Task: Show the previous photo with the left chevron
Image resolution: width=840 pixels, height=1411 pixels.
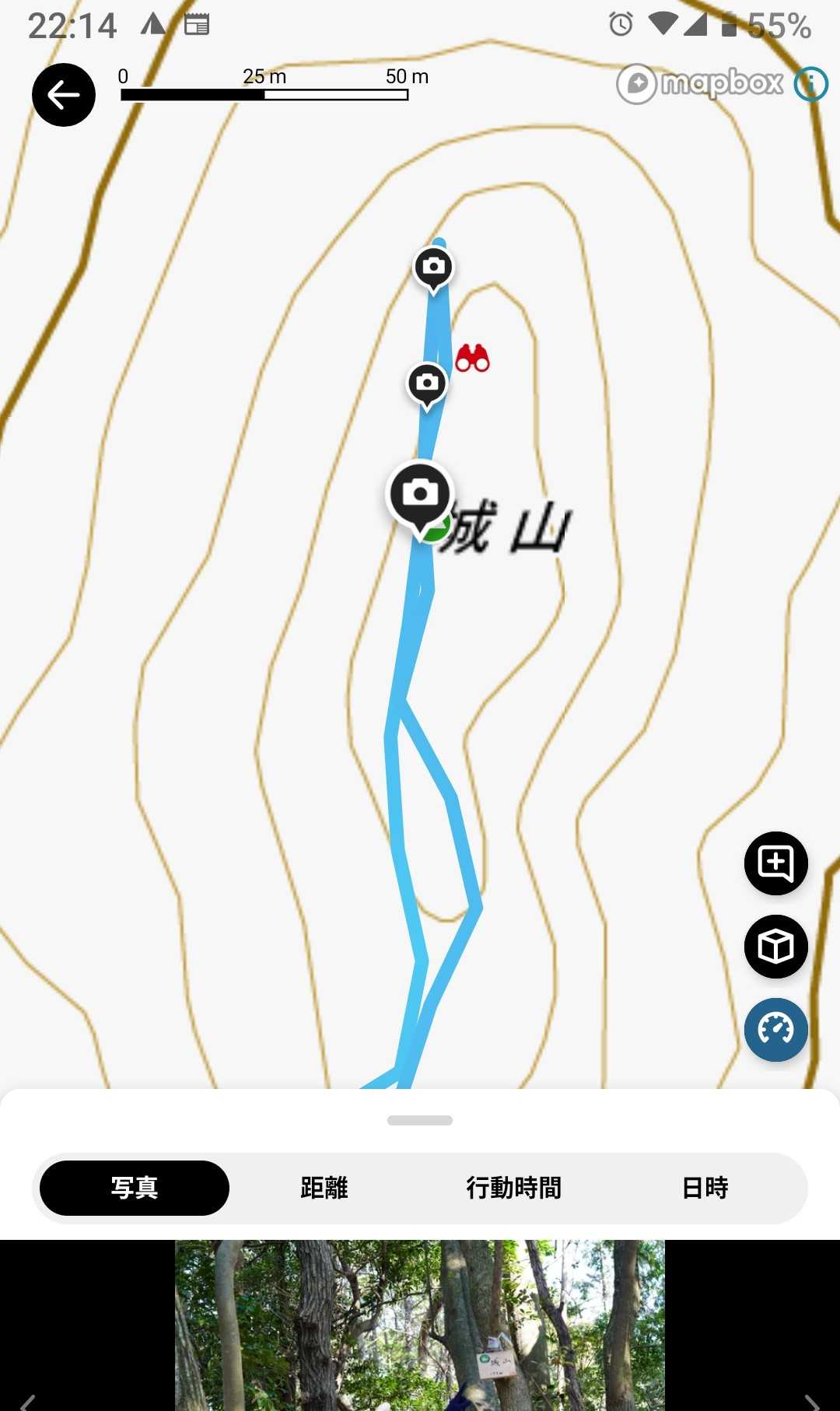Action: click(x=28, y=1402)
